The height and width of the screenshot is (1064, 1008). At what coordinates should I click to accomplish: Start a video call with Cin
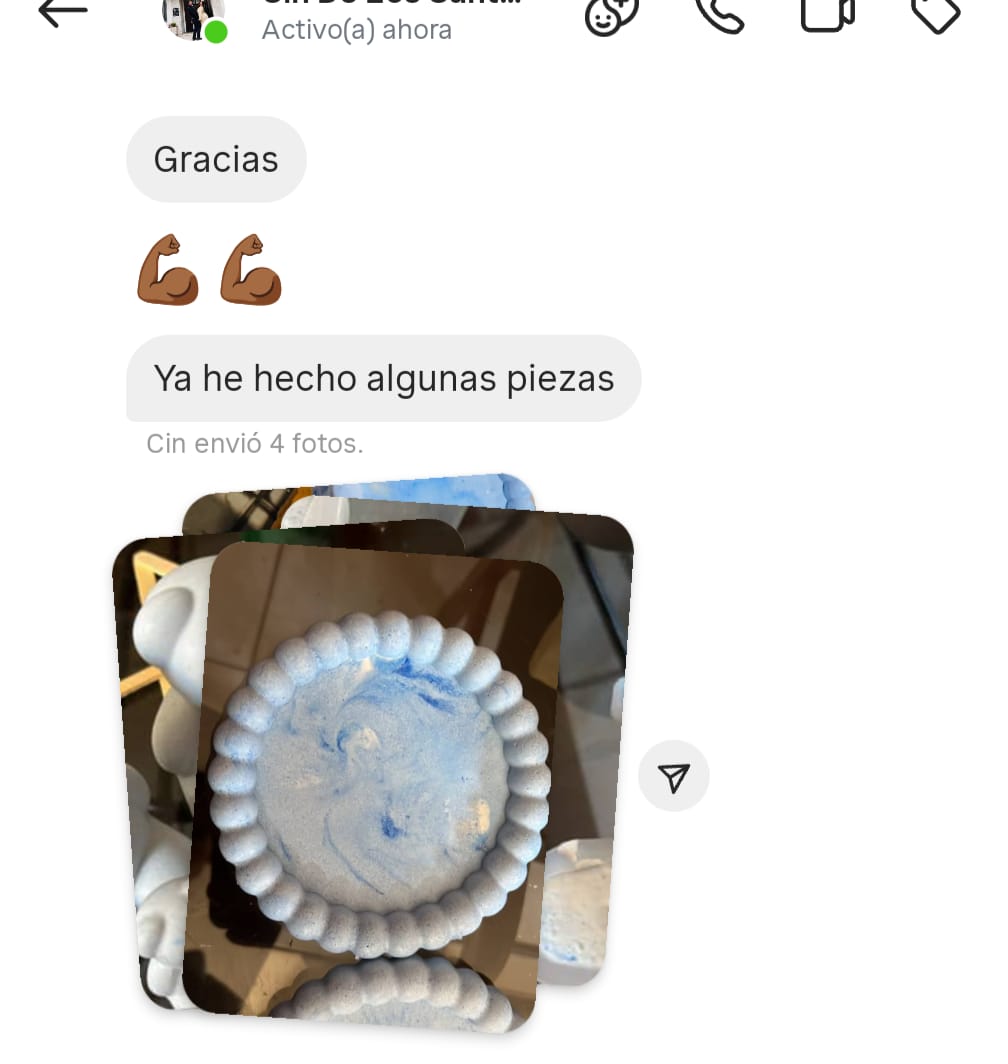[x=827, y=14]
